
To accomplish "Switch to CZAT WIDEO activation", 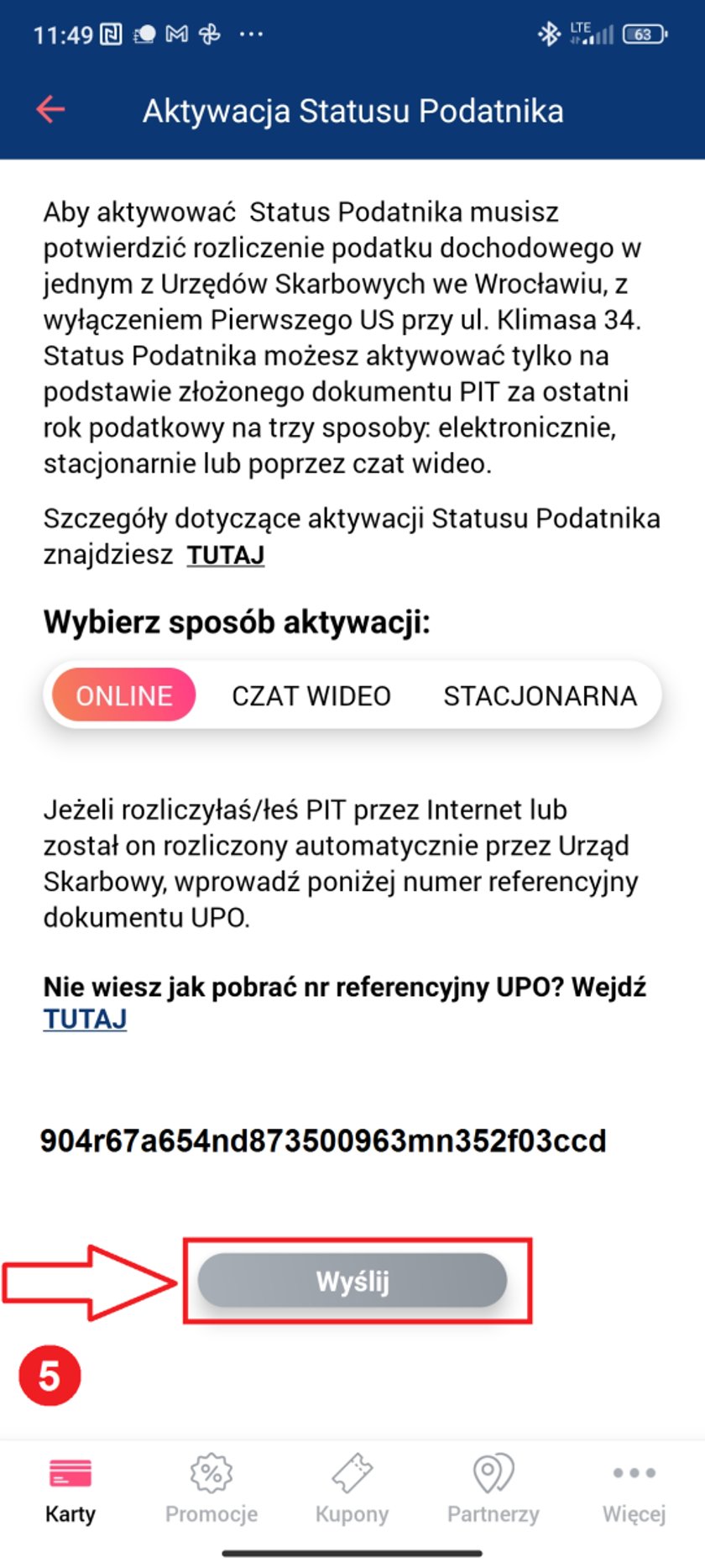I will click(311, 695).
